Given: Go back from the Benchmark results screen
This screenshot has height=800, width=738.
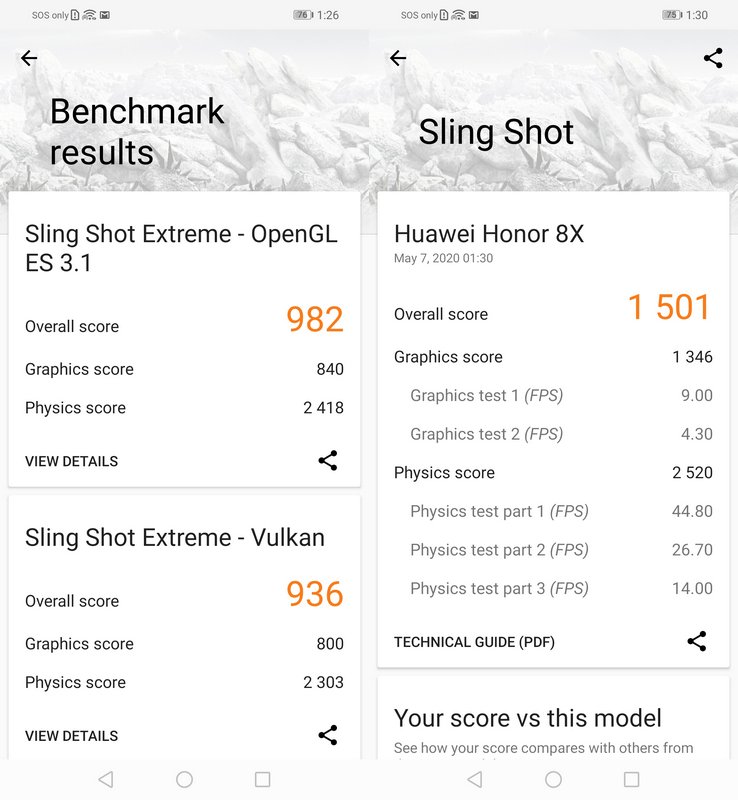Looking at the screenshot, I should tap(29, 58).
